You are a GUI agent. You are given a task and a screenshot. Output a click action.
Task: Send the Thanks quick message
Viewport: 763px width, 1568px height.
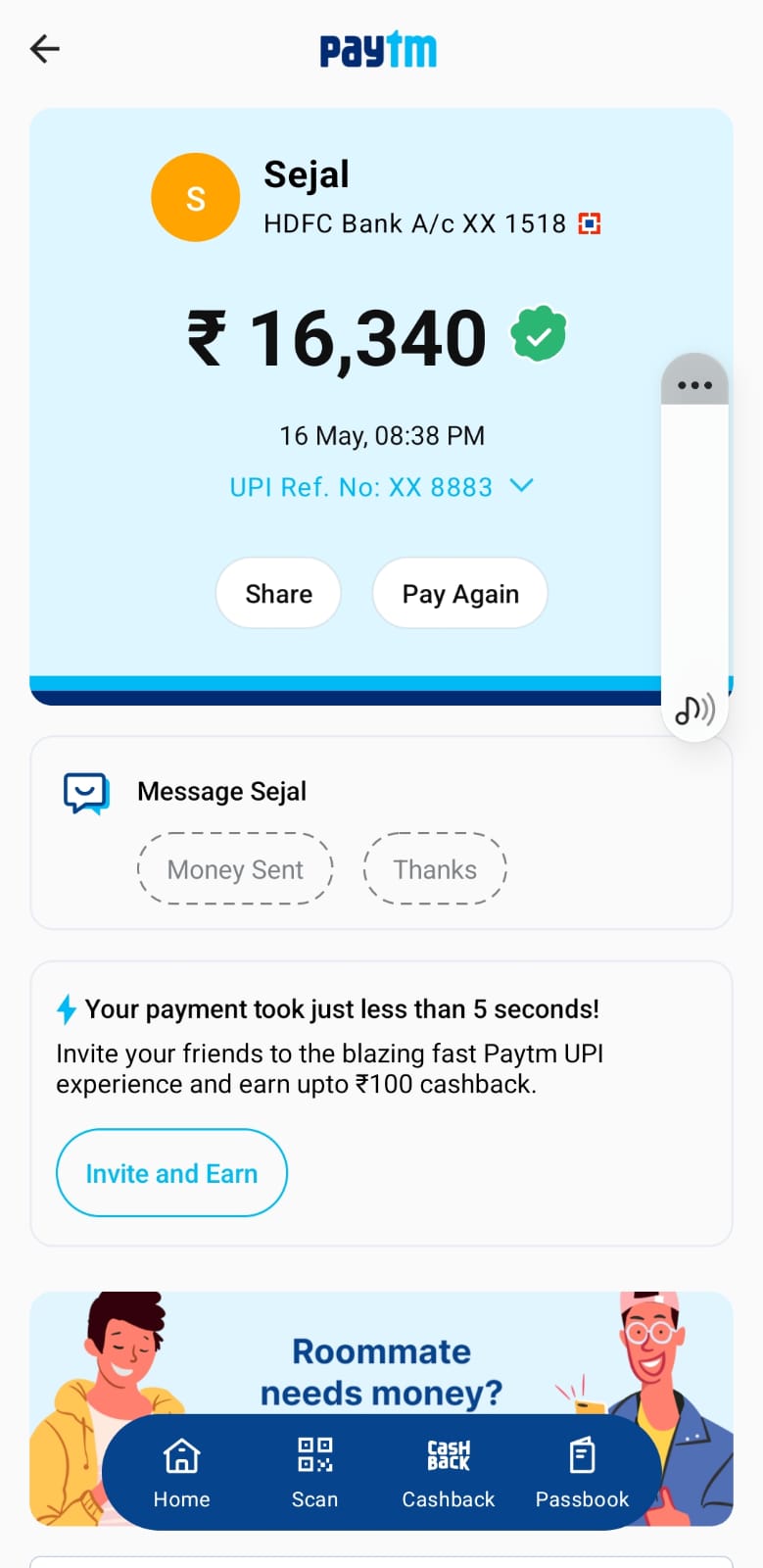point(435,869)
